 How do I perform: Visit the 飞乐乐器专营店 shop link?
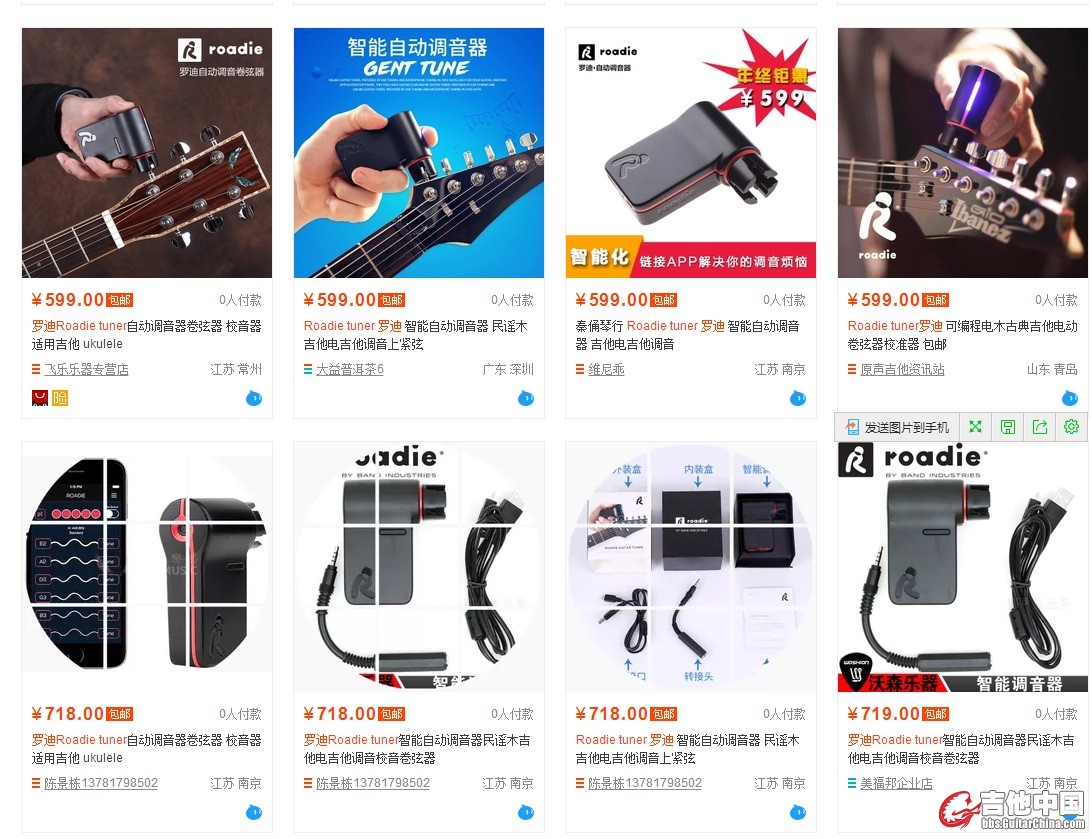[86, 369]
